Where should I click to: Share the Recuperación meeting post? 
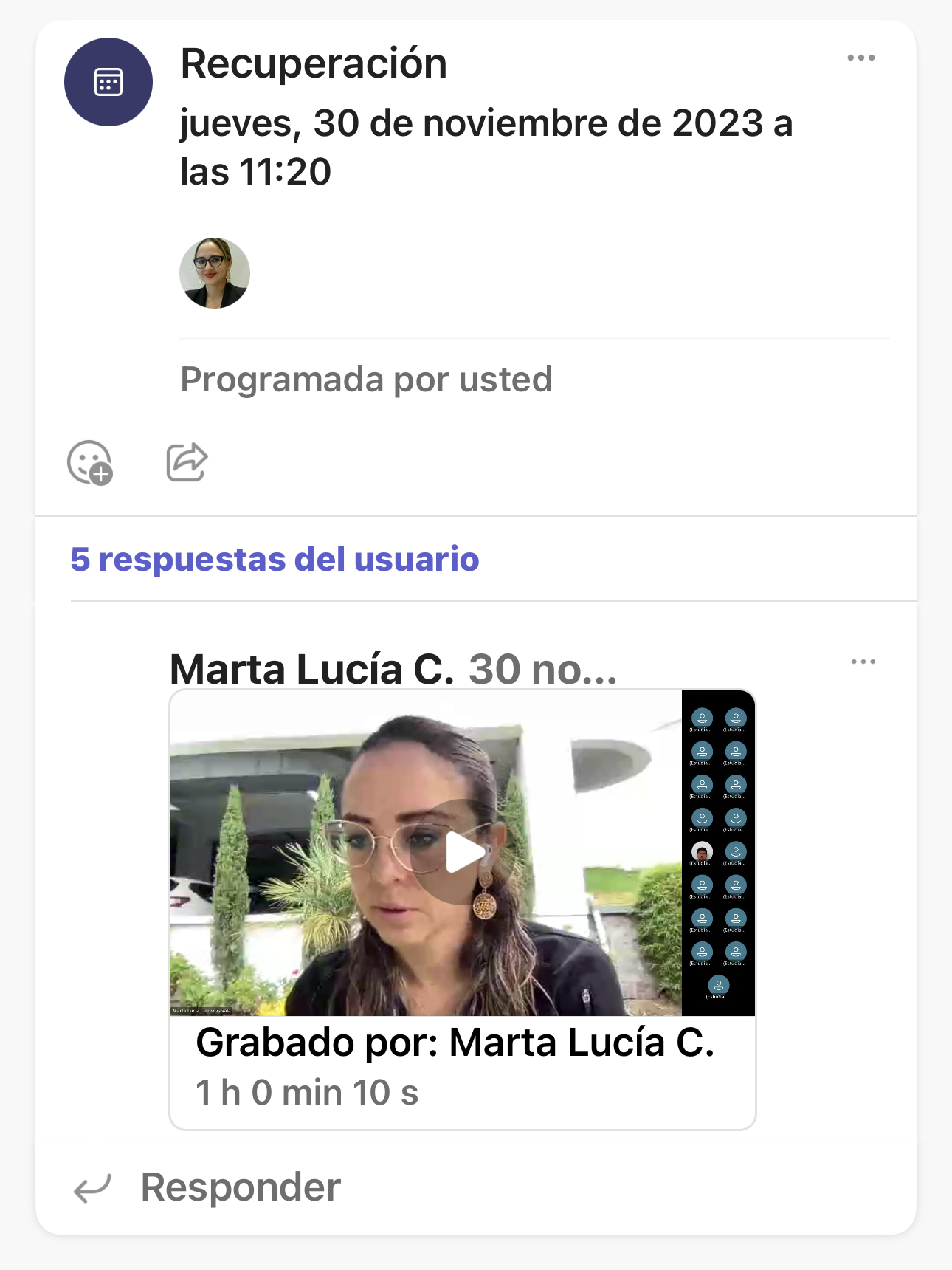click(x=187, y=462)
